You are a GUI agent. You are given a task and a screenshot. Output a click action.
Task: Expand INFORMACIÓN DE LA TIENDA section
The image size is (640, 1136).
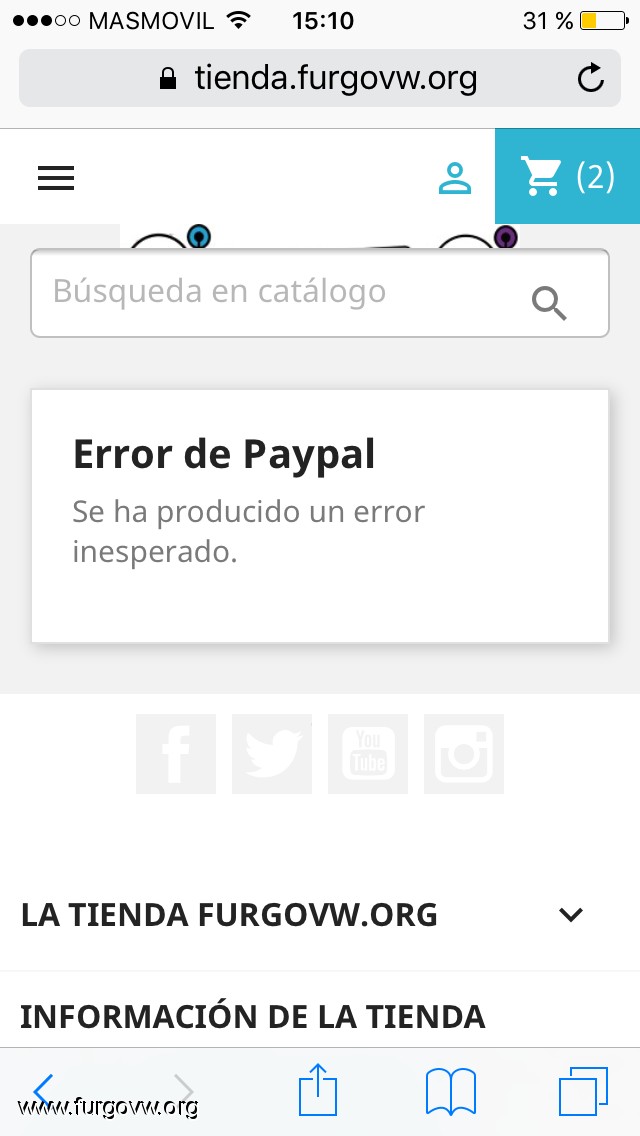(x=320, y=1016)
